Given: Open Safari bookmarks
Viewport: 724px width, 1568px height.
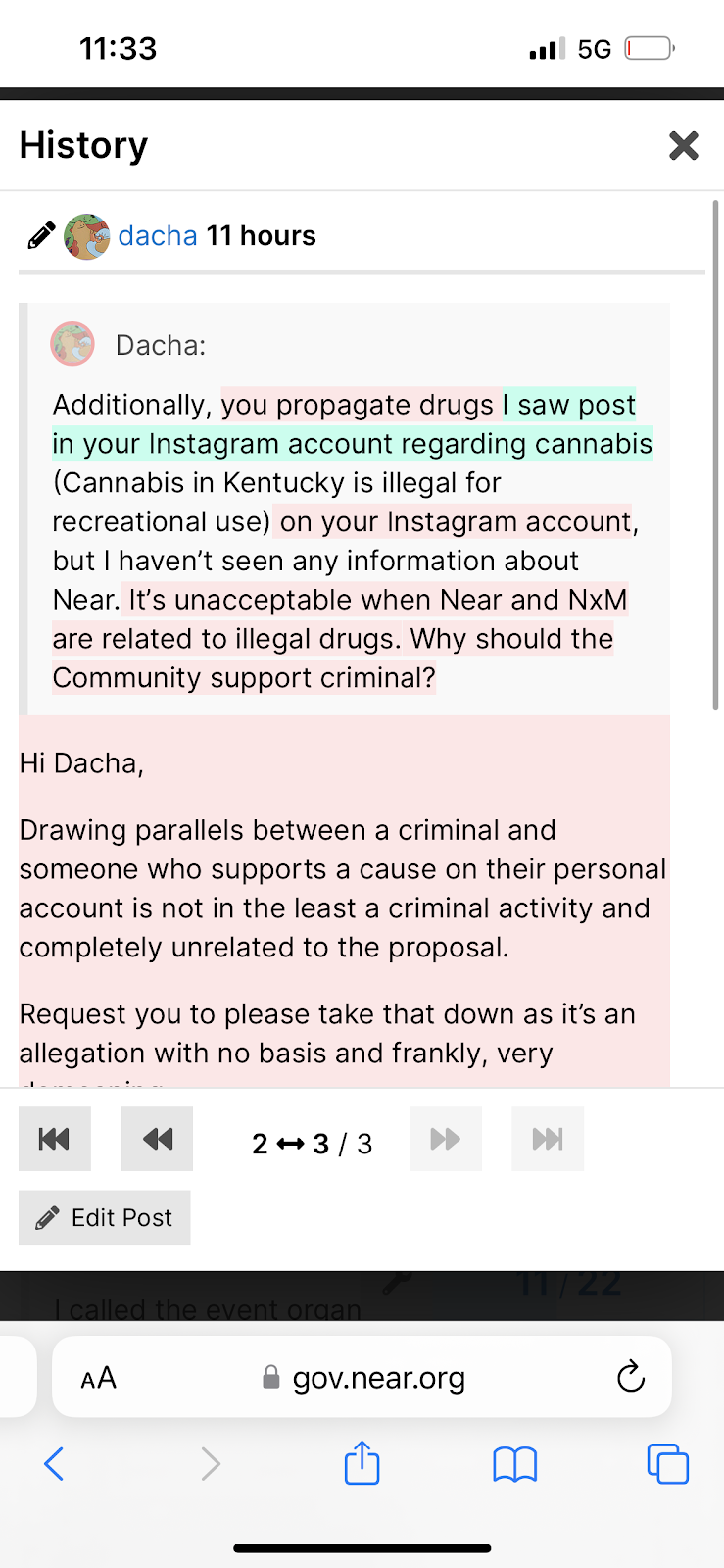Looking at the screenshot, I should [514, 1464].
